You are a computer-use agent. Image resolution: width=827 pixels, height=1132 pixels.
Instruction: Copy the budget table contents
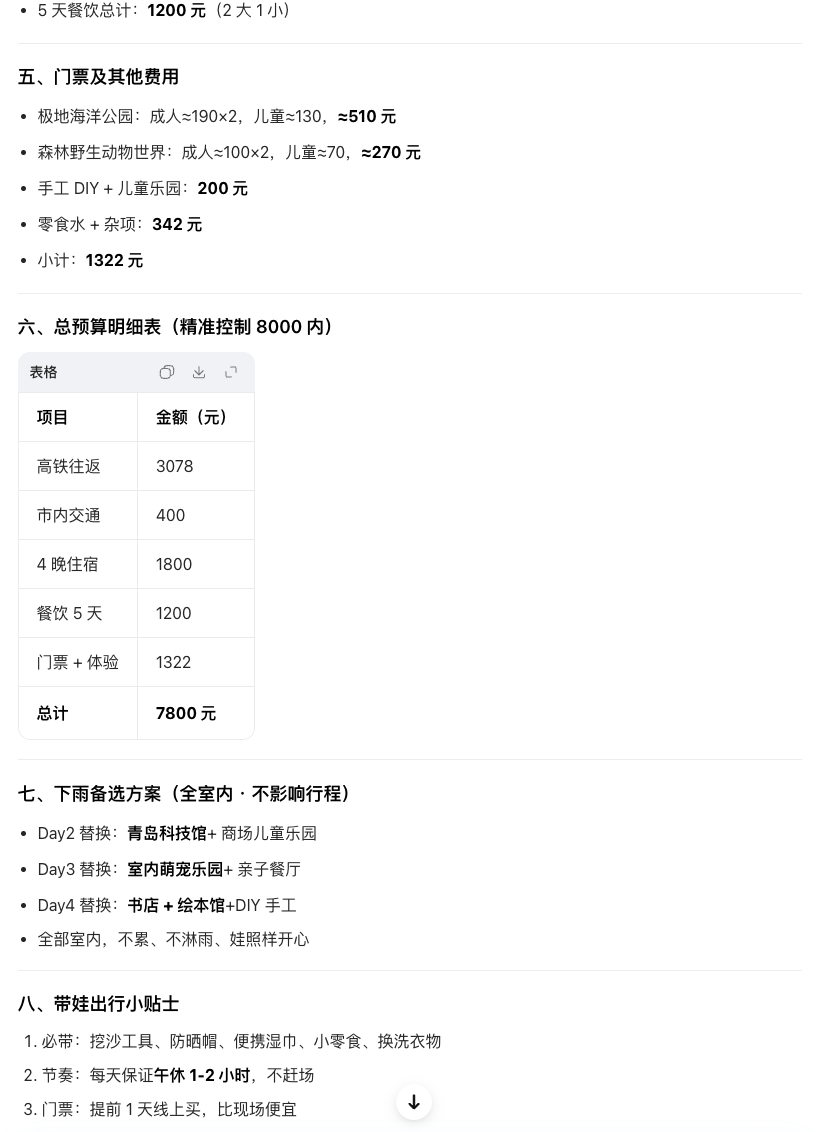(x=167, y=372)
